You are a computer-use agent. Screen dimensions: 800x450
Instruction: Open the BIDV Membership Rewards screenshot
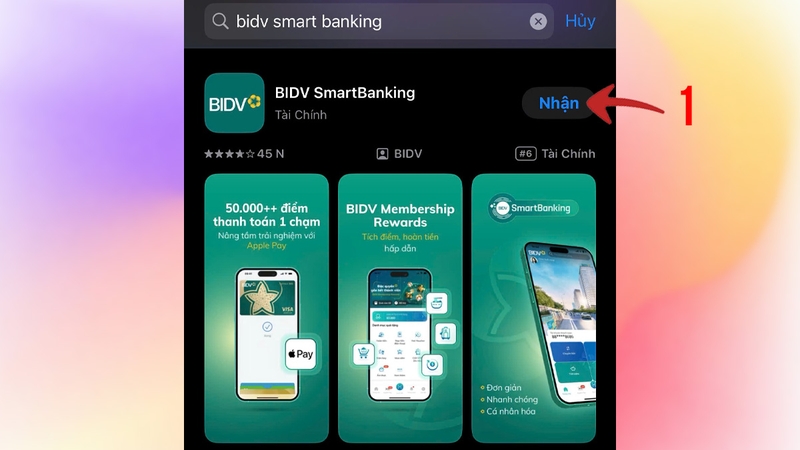click(399, 307)
